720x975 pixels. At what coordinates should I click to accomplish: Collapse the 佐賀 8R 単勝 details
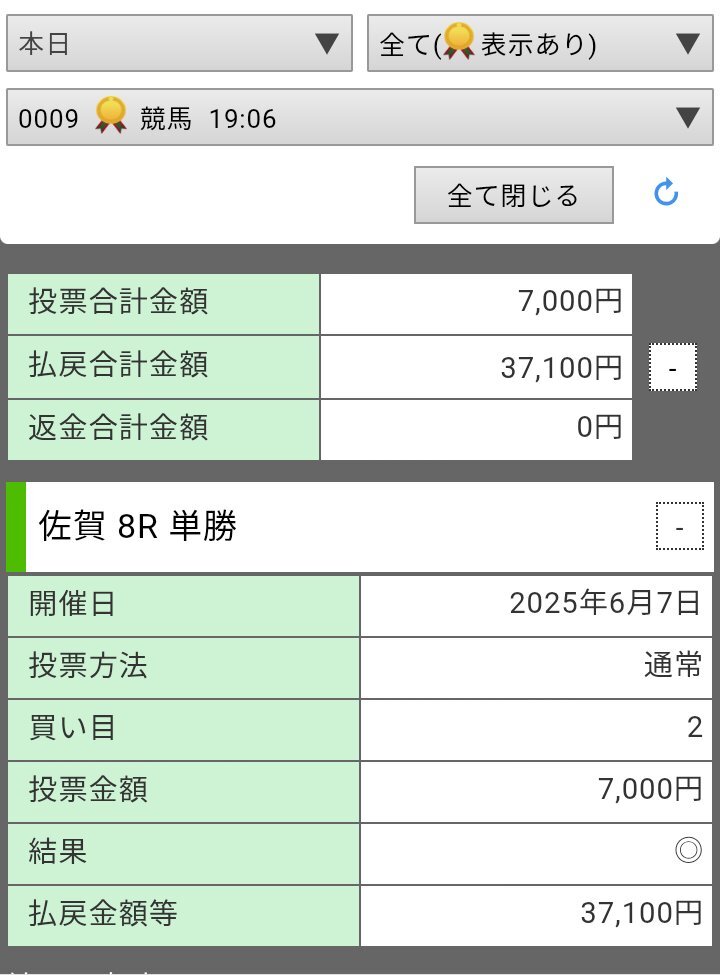680,526
